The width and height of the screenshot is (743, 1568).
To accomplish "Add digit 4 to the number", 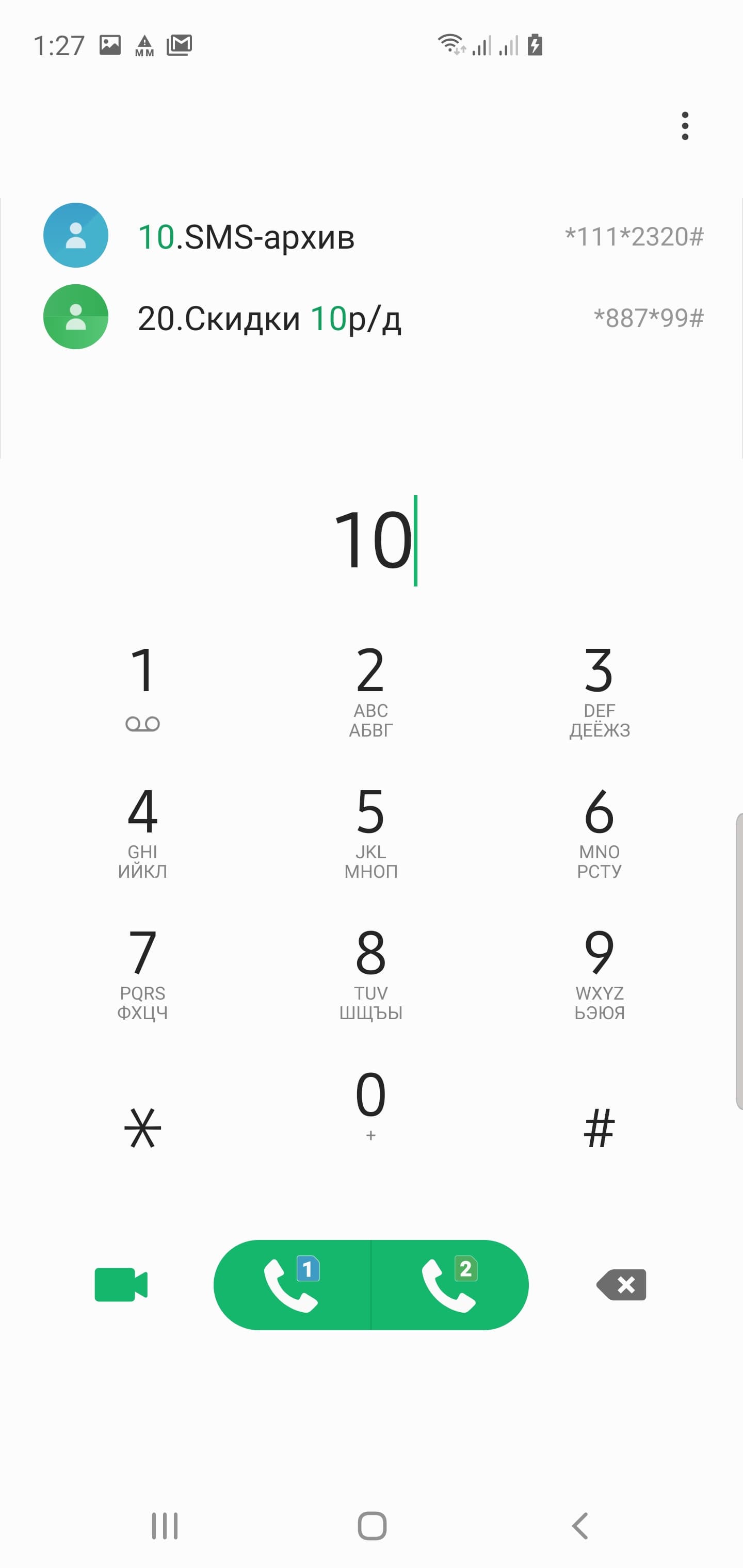I will [x=142, y=829].
